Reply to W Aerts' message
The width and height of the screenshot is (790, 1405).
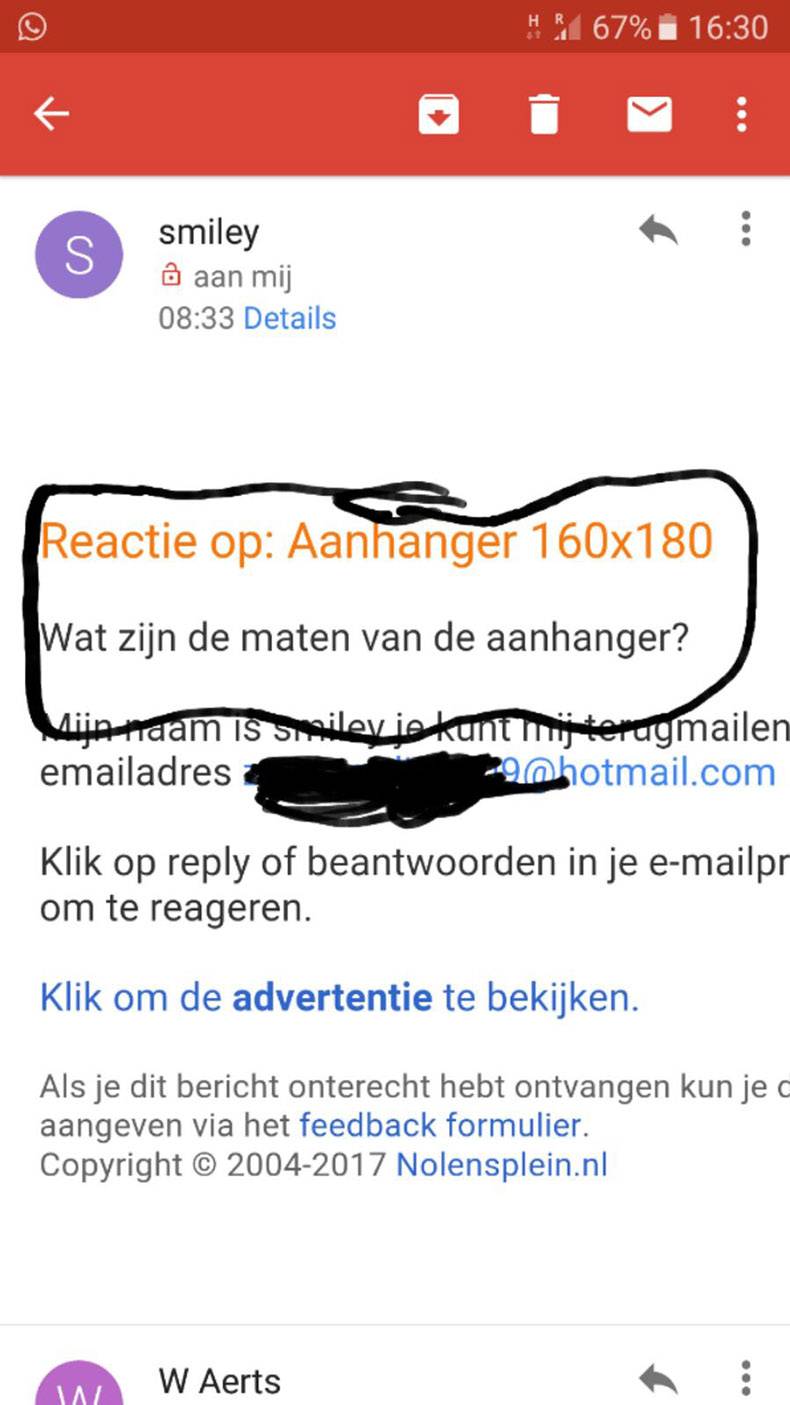coord(658,1381)
